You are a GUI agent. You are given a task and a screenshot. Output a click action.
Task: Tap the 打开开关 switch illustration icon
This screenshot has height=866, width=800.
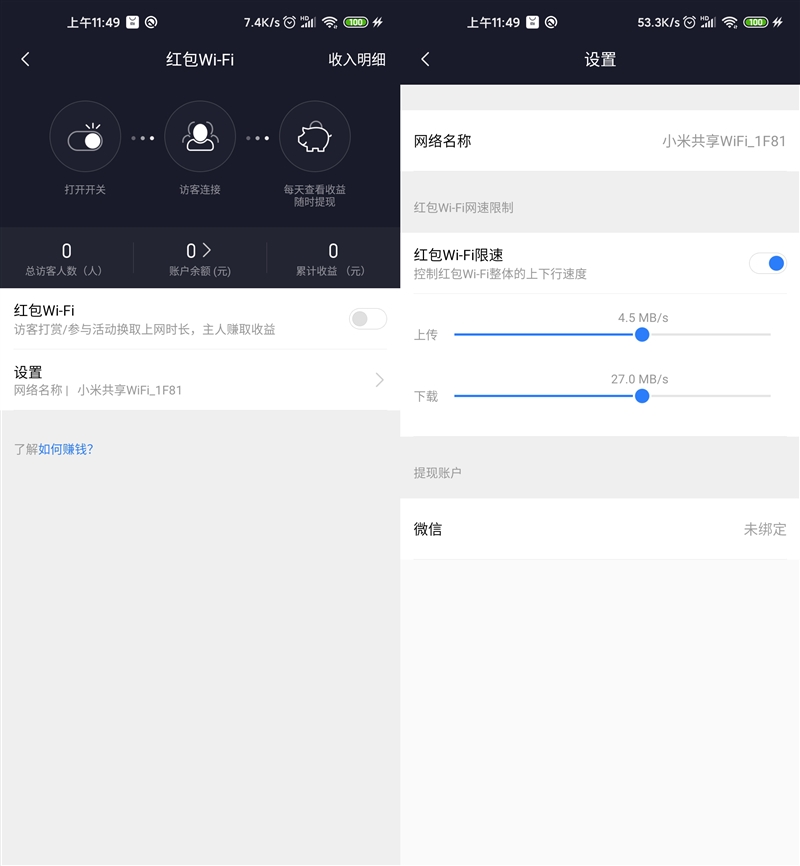click(85, 136)
